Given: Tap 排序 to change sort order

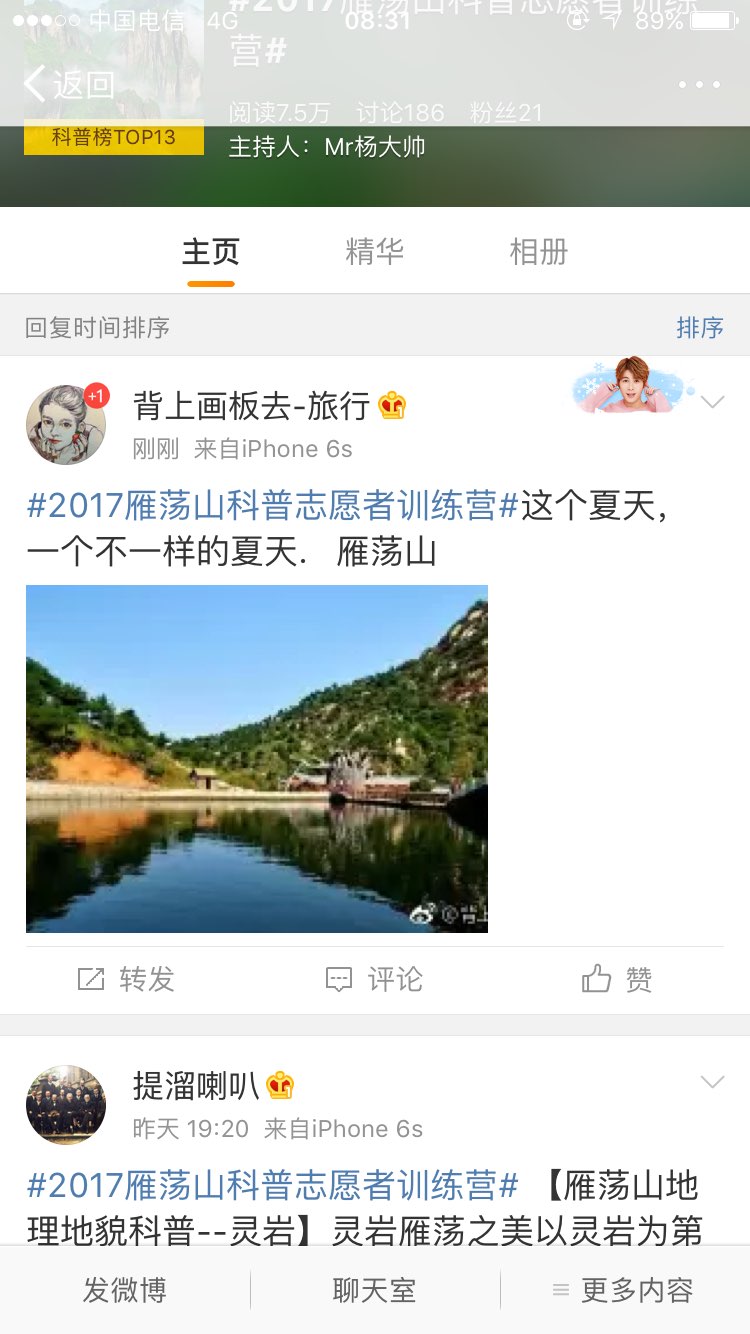Looking at the screenshot, I should (699, 327).
